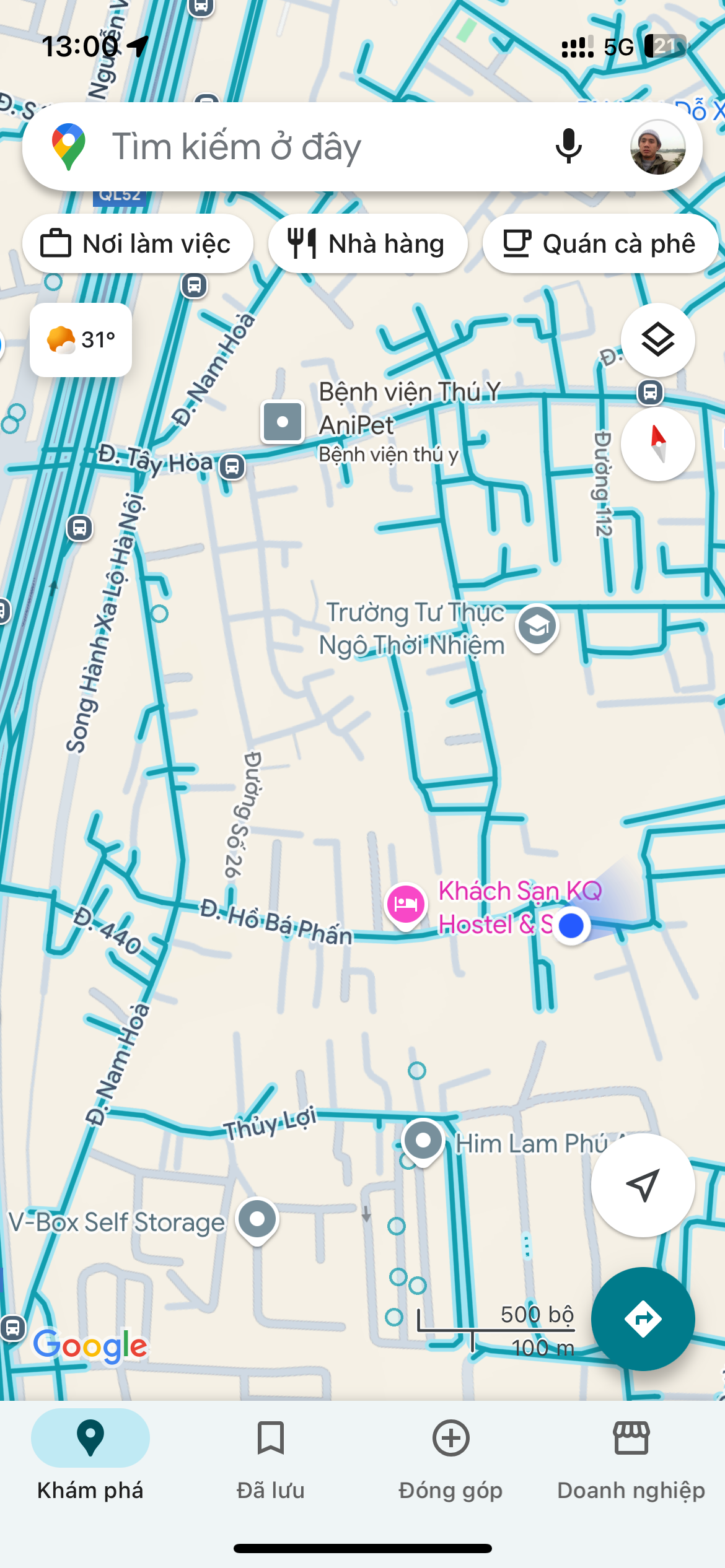Image resolution: width=725 pixels, height=1568 pixels.
Task: Open the account profile picture
Action: click(657, 147)
